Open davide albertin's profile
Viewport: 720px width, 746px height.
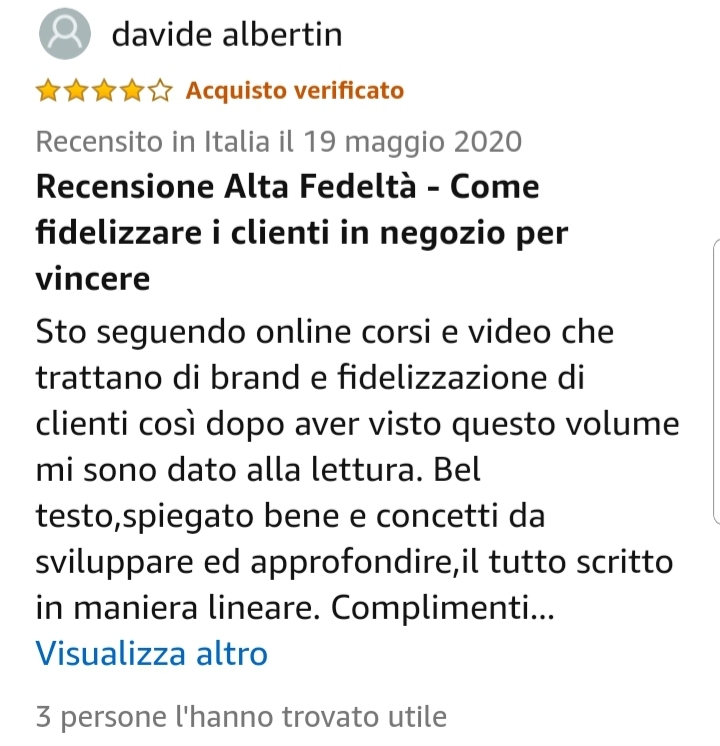click(226, 35)
